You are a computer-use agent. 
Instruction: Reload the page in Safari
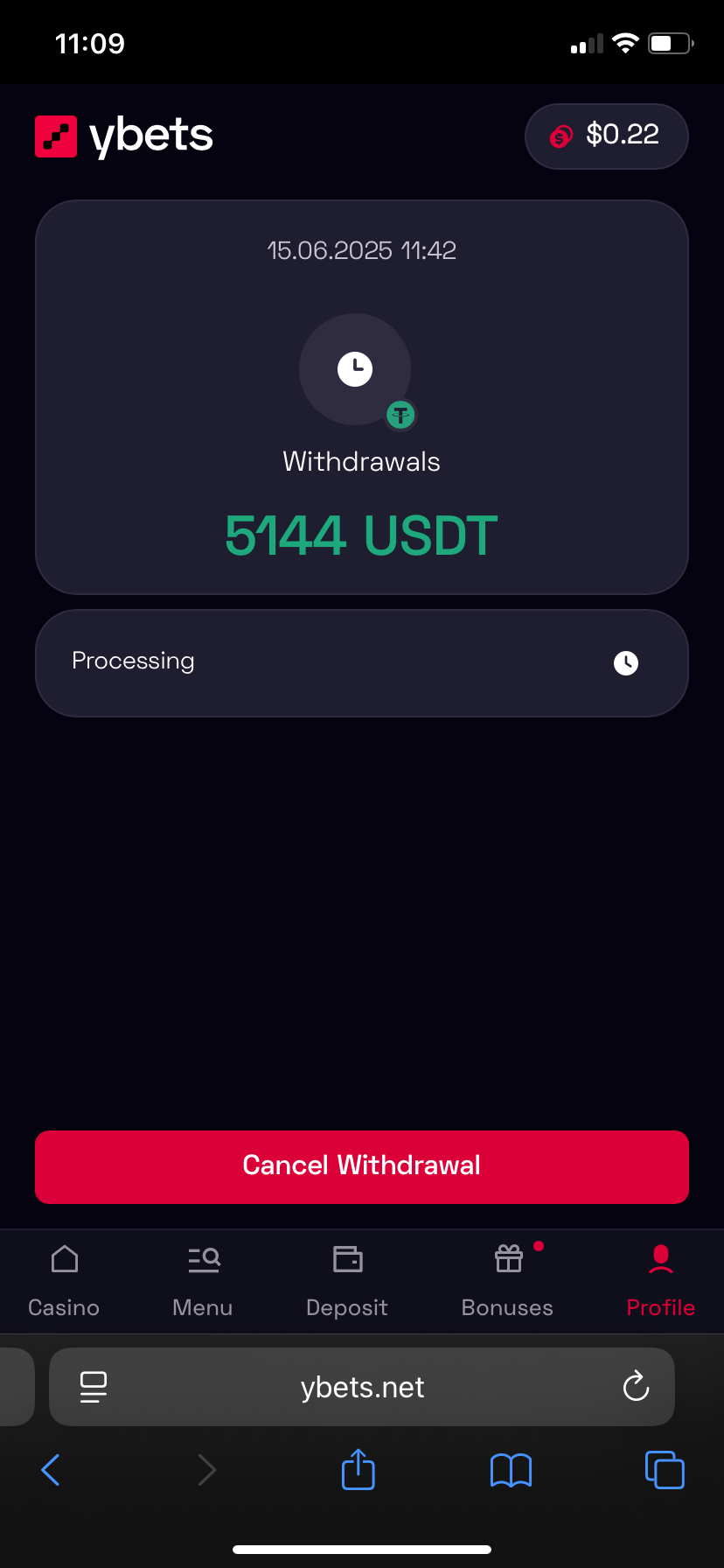pyautogui.click(x=636, y=1386)
